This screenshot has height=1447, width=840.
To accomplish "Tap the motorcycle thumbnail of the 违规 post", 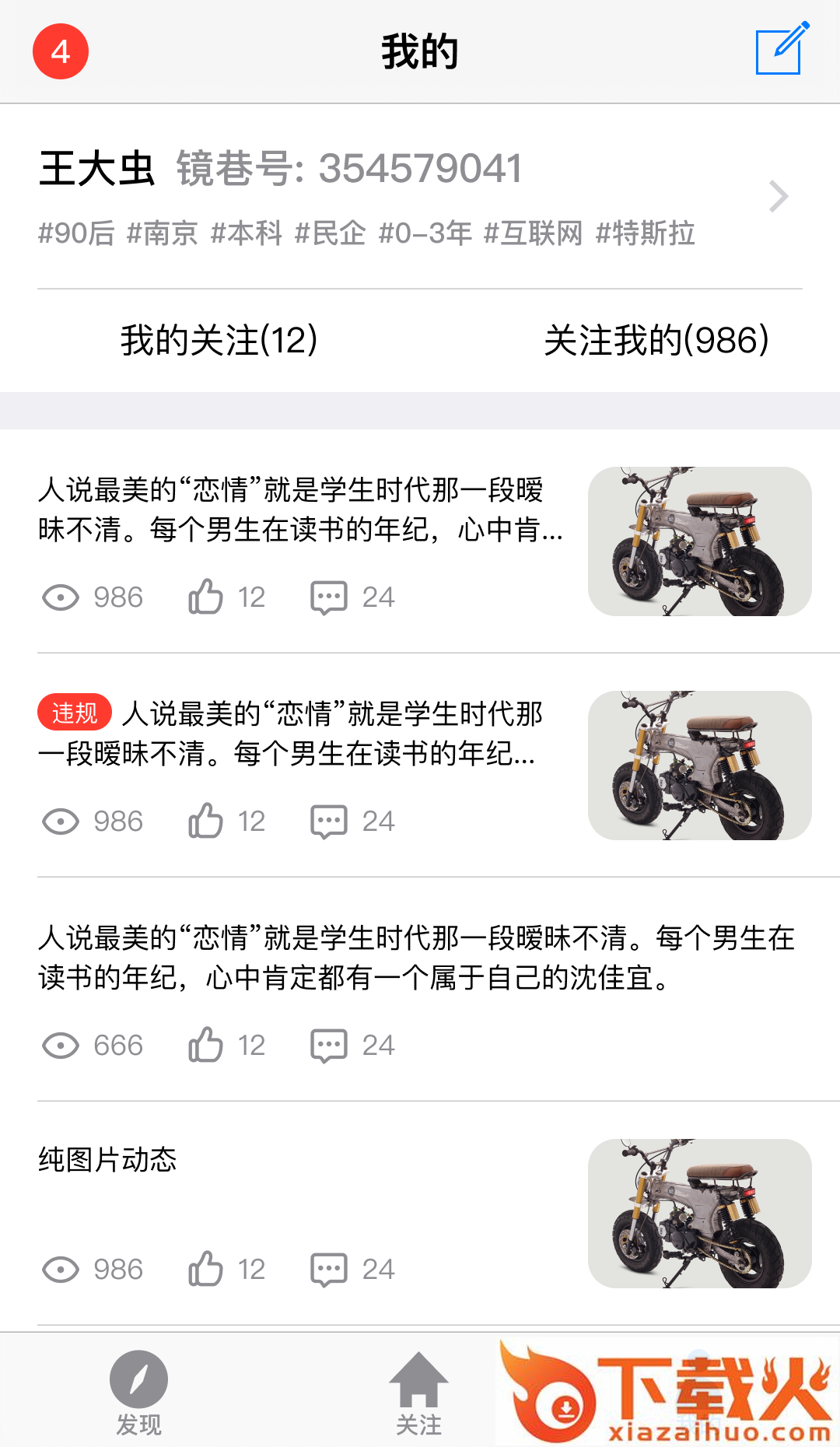I will pyautogui.click(x=699, y=766).
